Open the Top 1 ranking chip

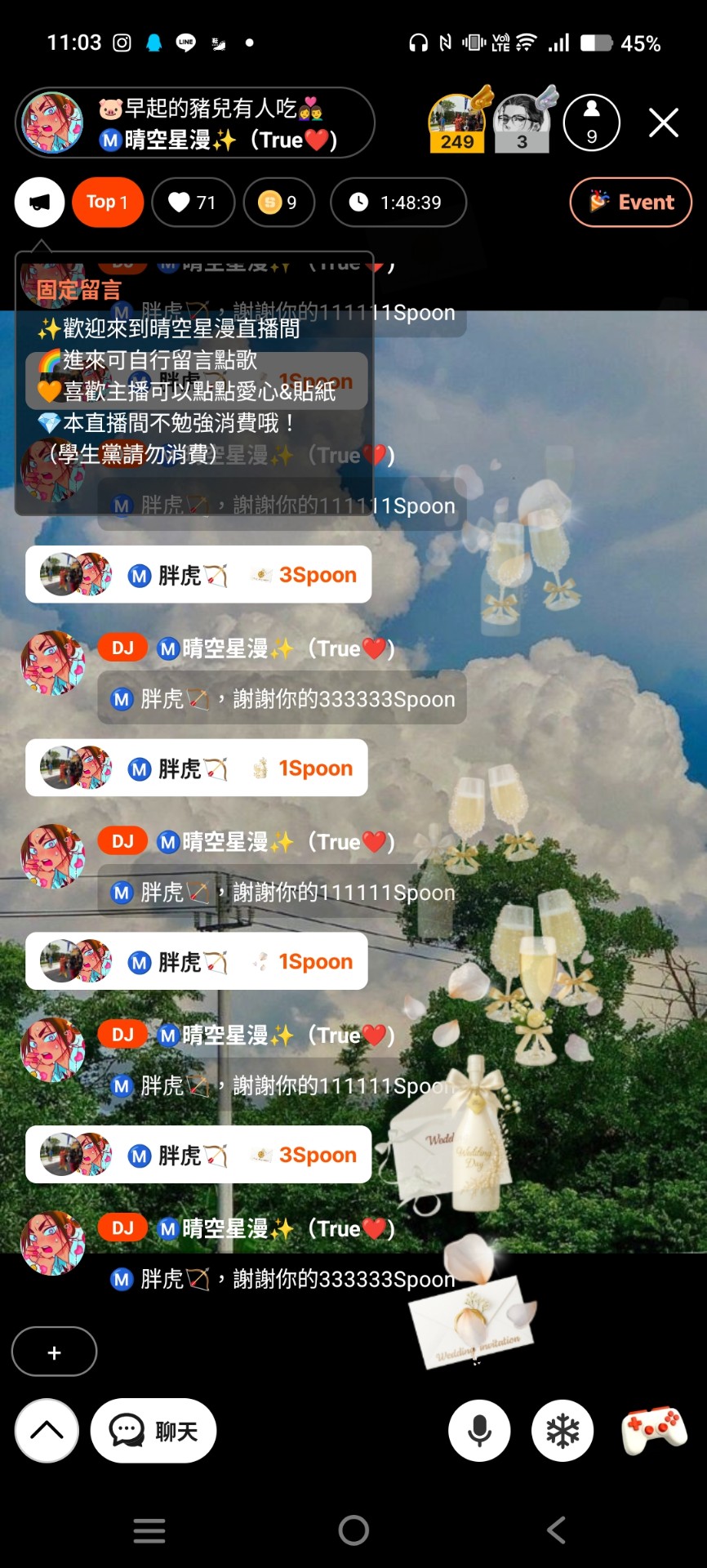click(x=108, y=202)
